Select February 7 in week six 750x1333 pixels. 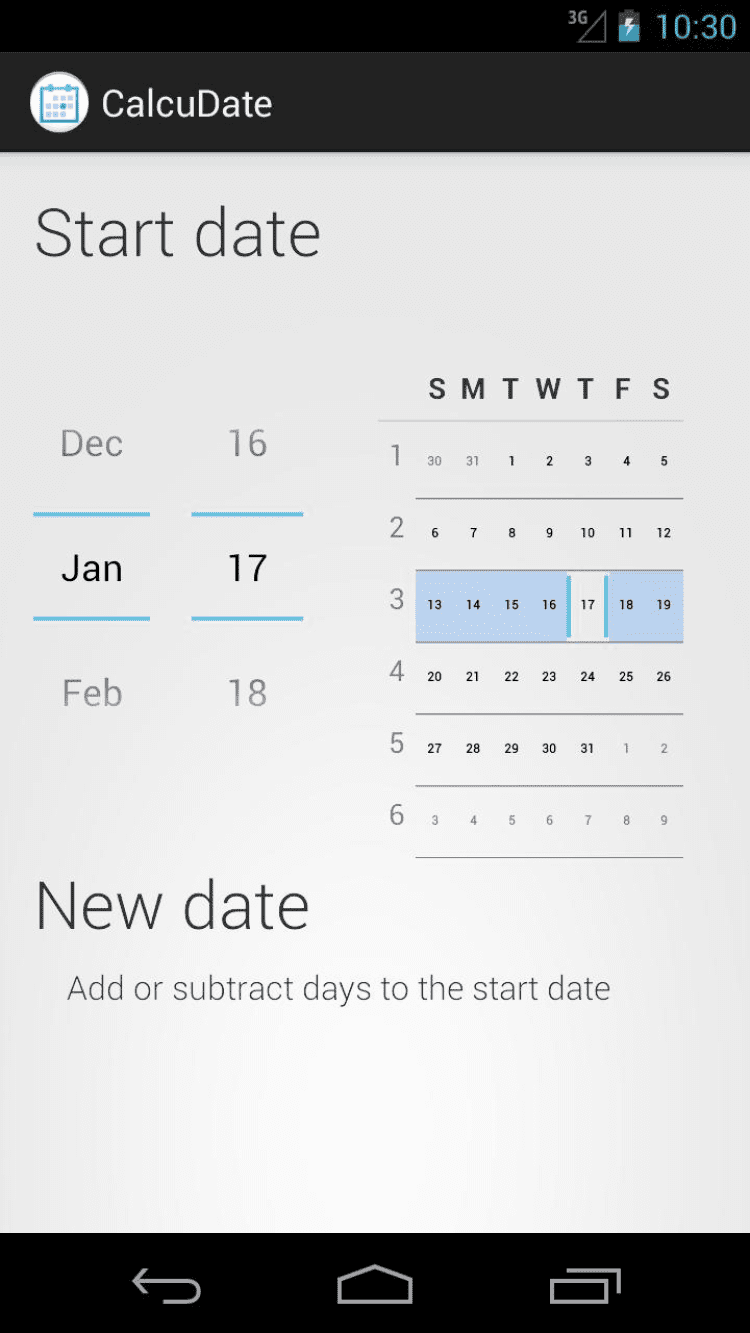click(587, 820)
